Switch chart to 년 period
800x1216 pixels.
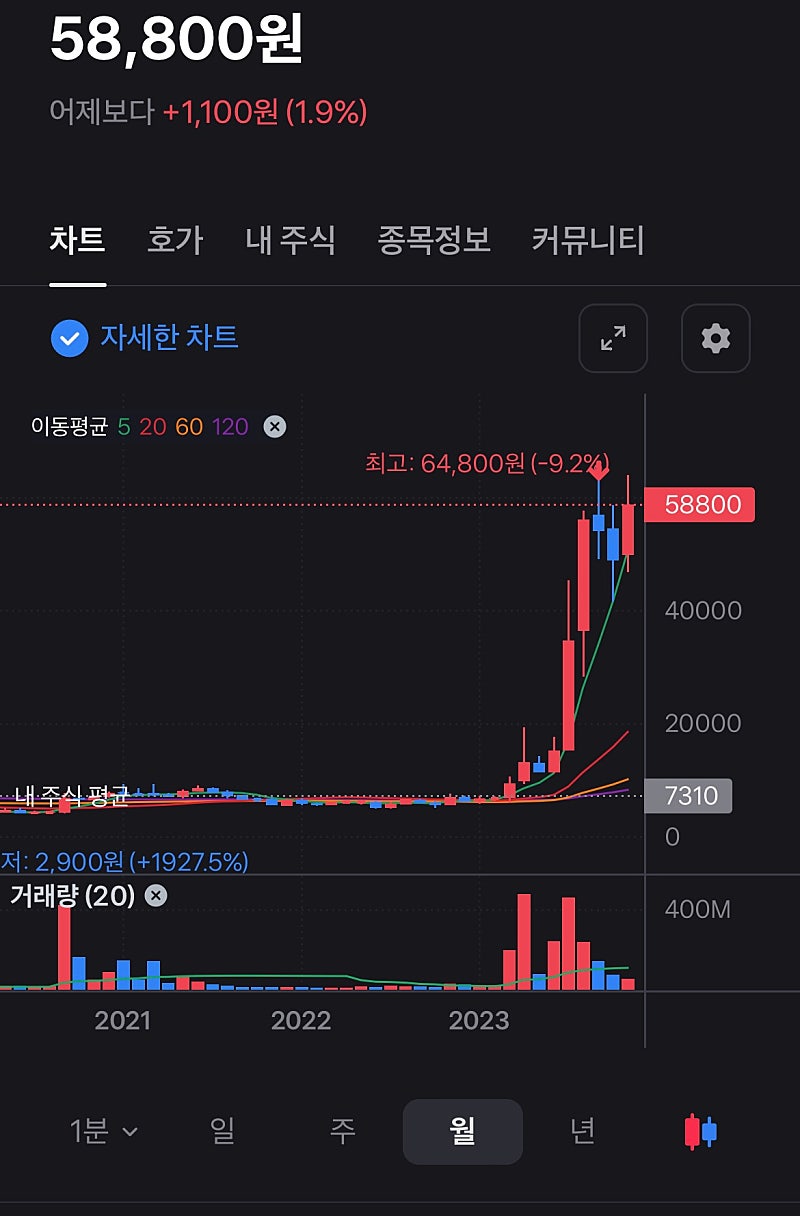582,1131
